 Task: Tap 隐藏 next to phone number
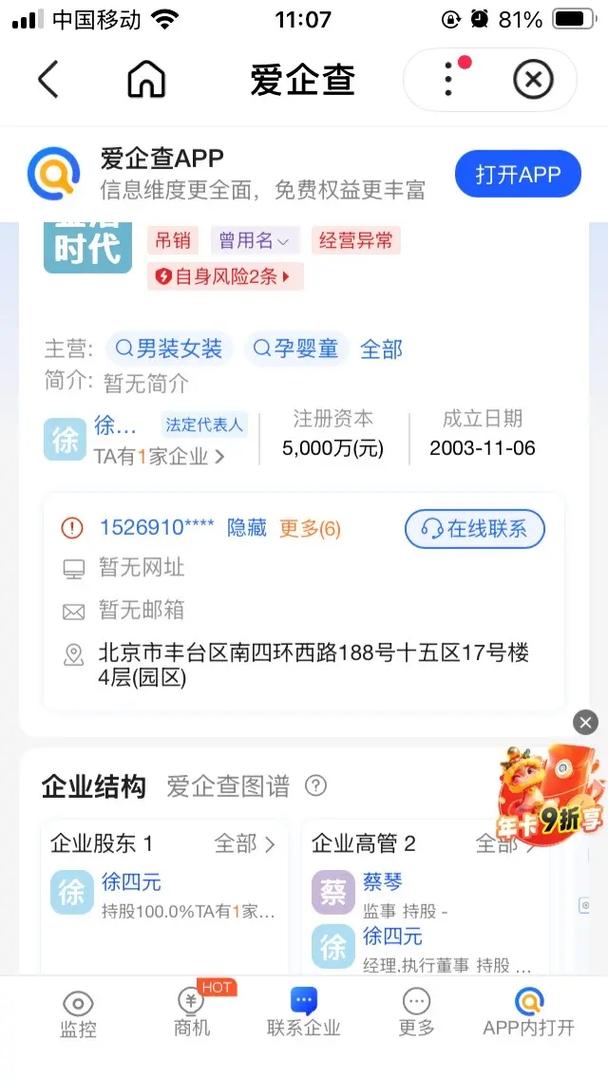[x=247, y=528]
